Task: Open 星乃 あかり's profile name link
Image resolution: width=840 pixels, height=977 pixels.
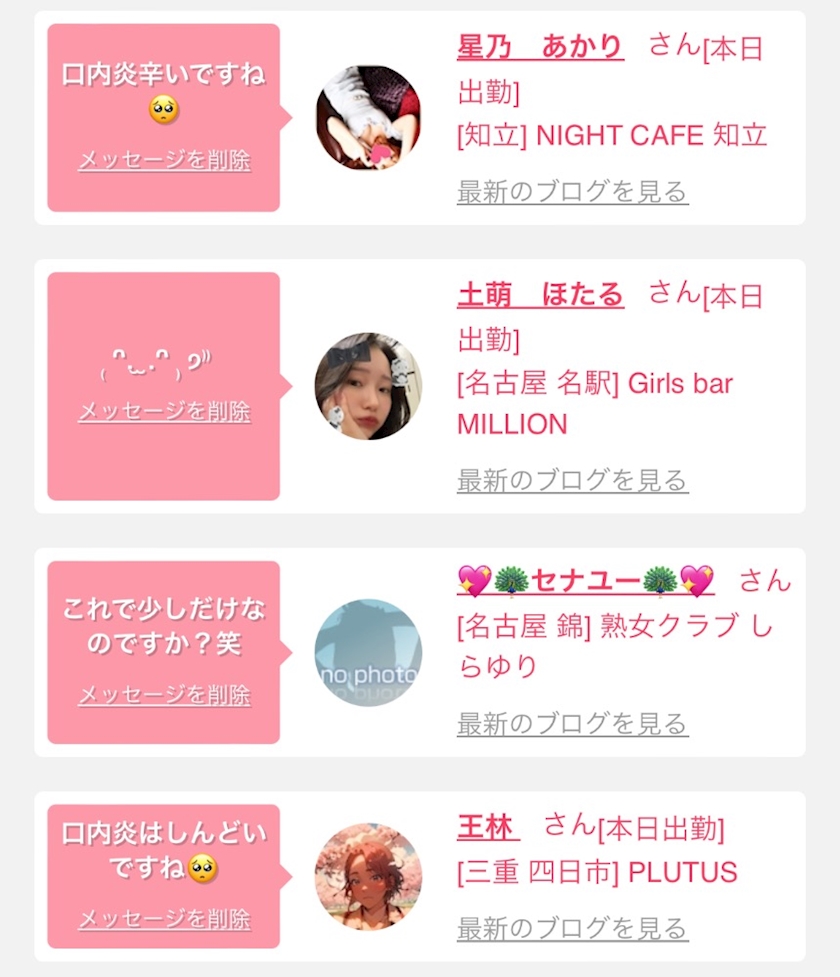Action: pyautogui.click(x=540, y=47)
